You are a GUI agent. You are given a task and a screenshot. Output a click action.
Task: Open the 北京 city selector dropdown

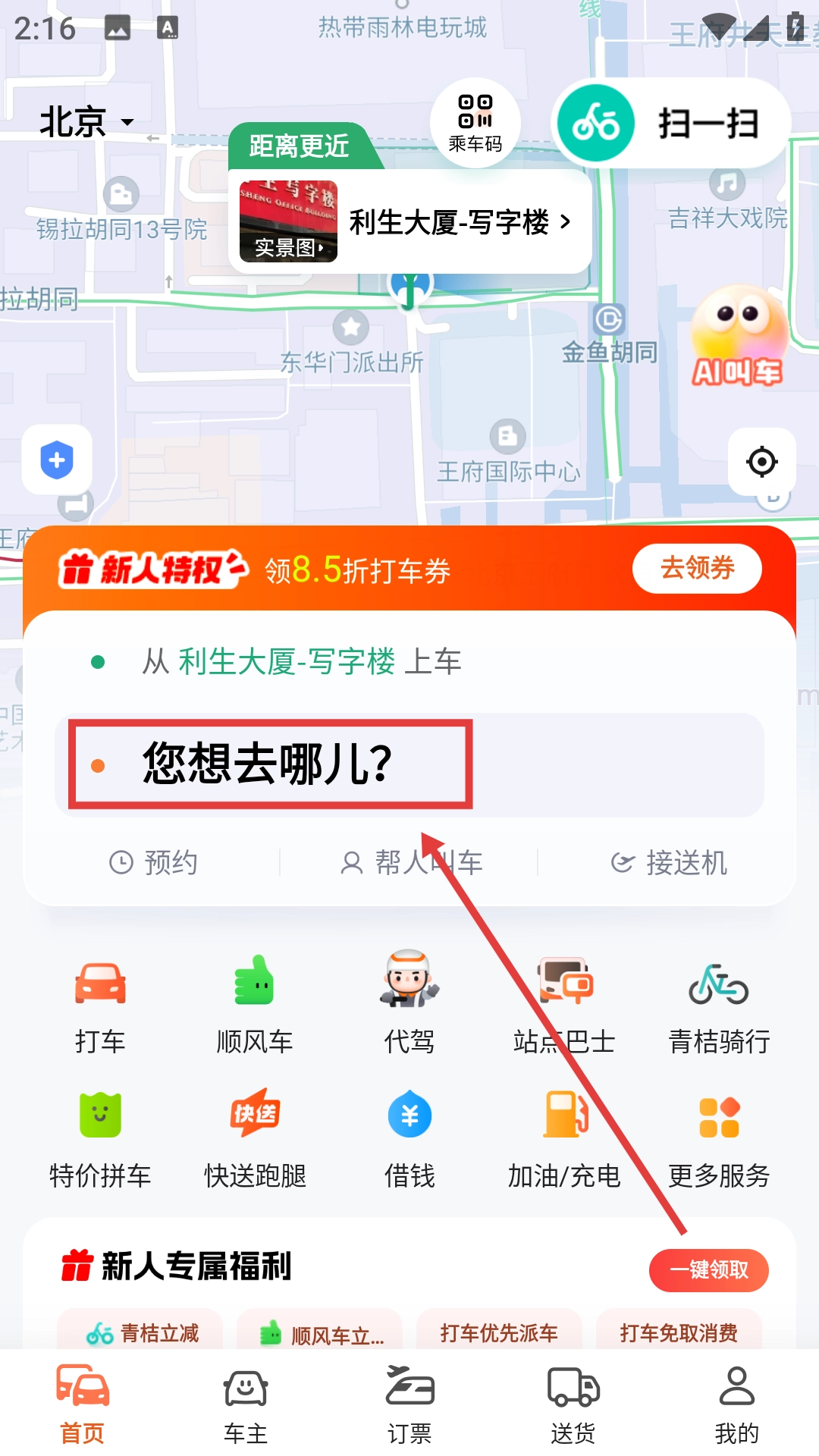pyautogui.click(x=87, y=122)
